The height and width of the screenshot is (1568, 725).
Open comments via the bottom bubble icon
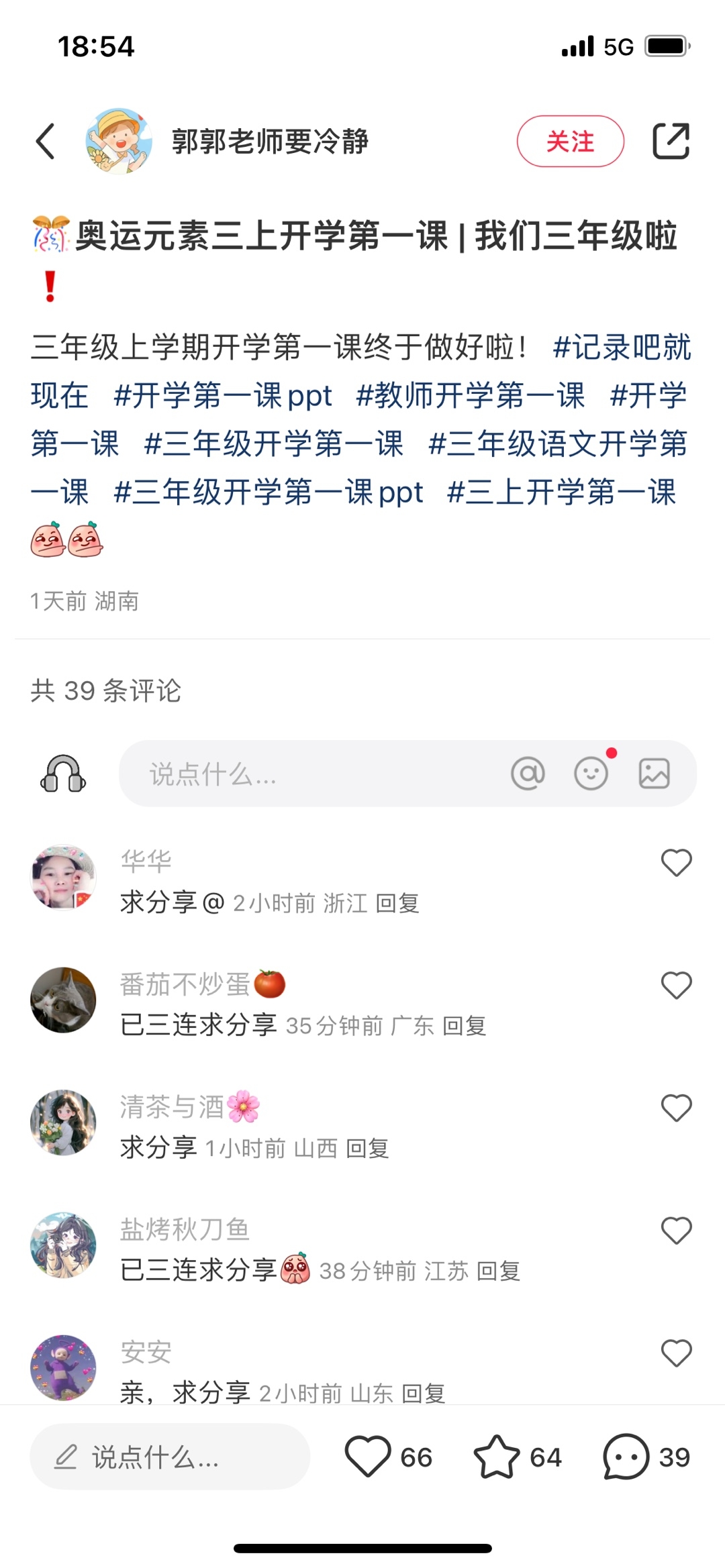click(x=626, y=1457)
